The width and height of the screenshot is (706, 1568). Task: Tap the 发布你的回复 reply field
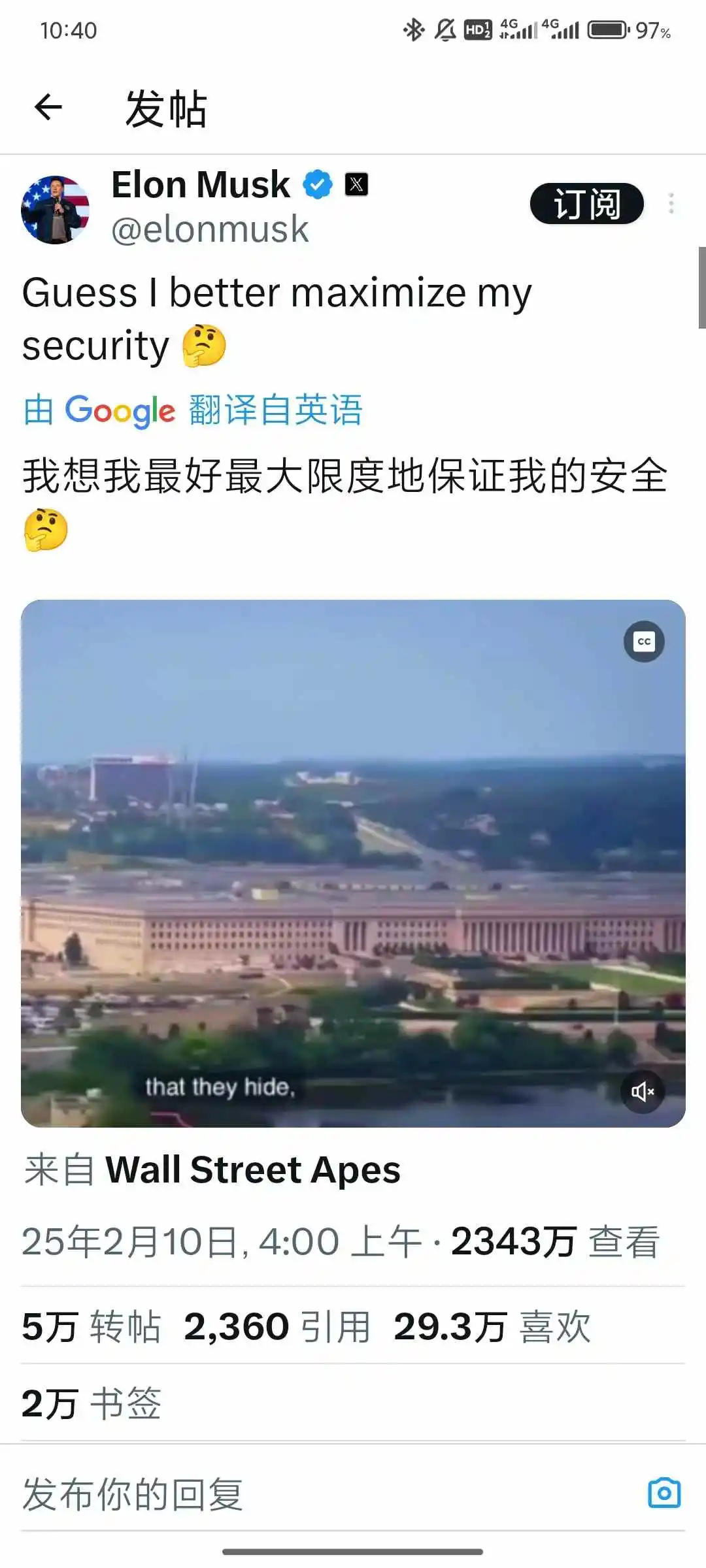coord(261,1494)
